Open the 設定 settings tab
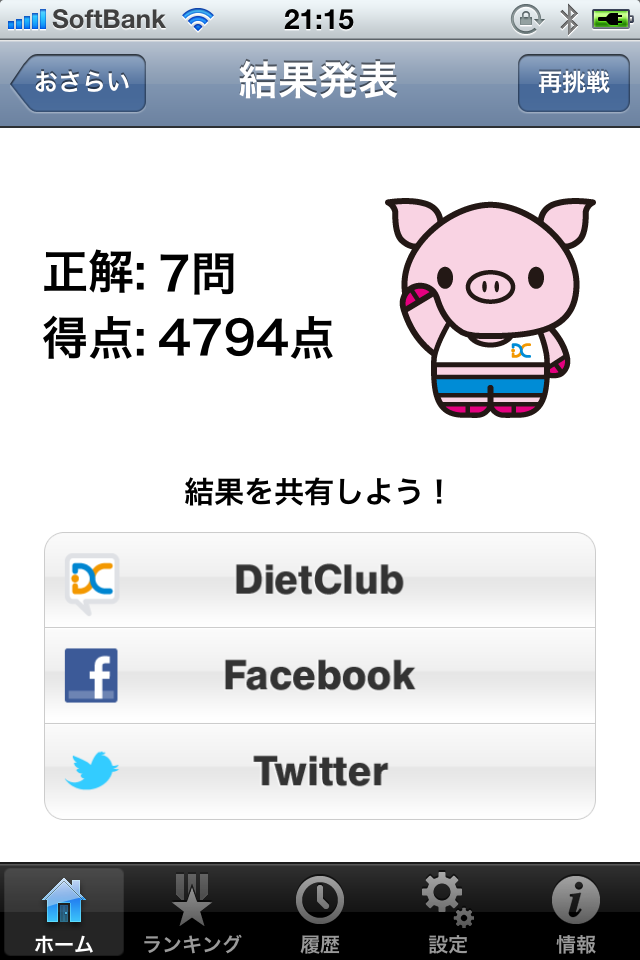 448,912
